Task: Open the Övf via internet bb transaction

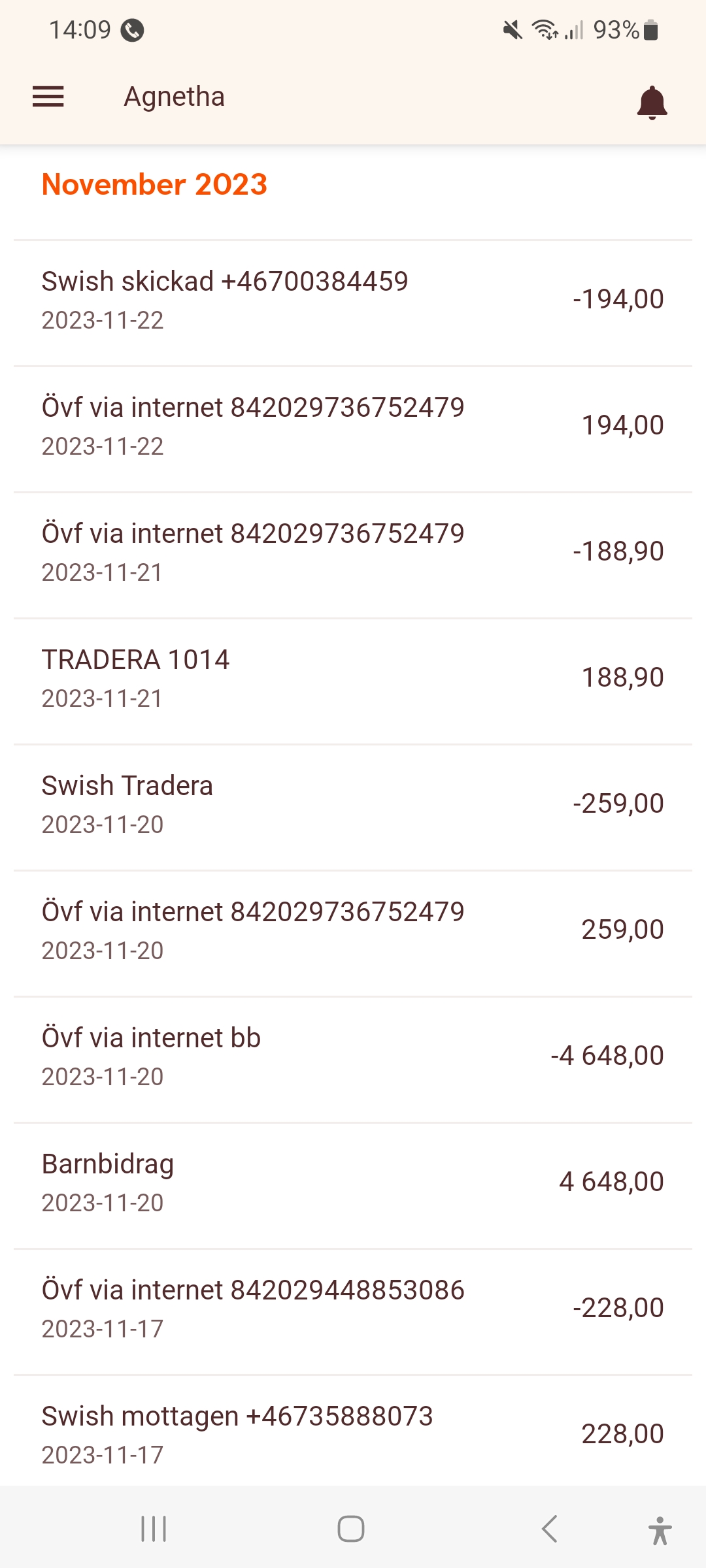Action: point(353,1056)
